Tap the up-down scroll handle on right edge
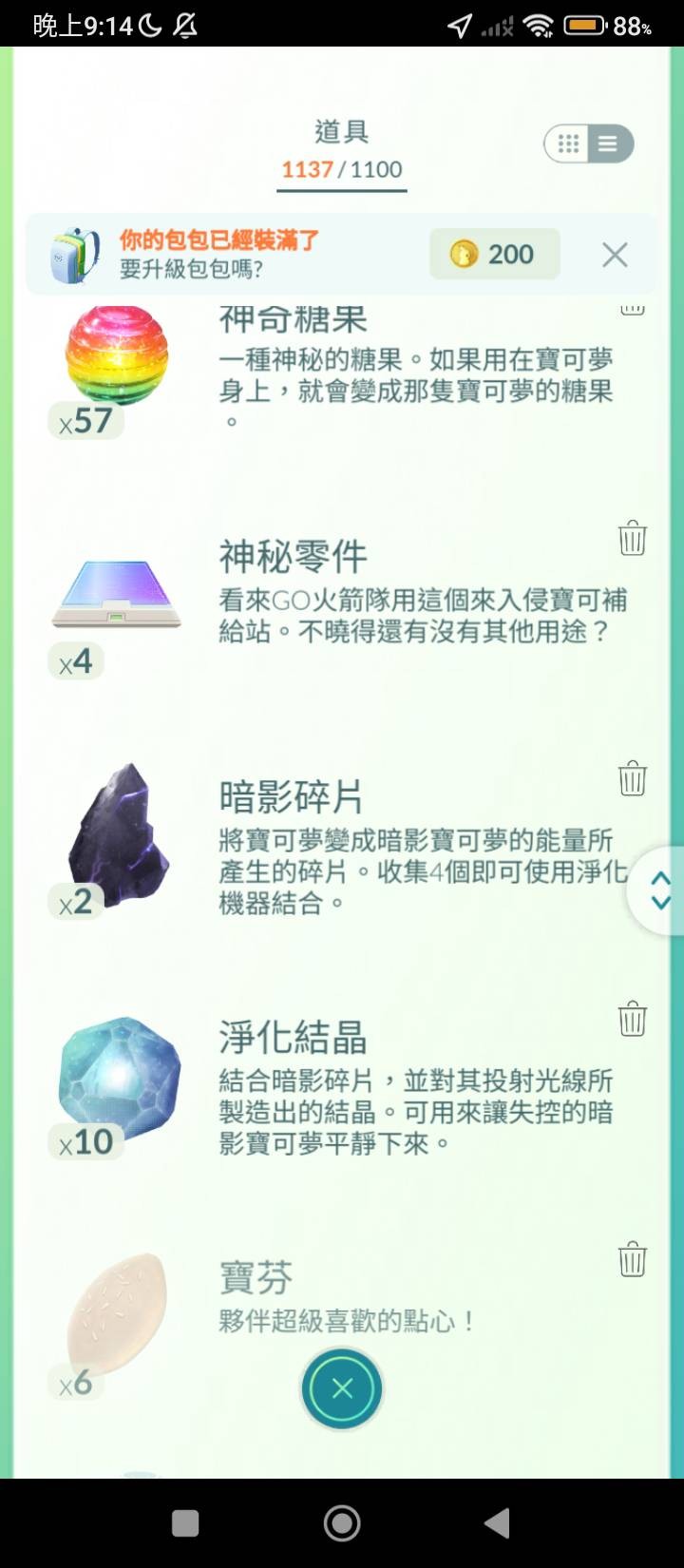The image size is (684, 1568). [x=660, y=891]
